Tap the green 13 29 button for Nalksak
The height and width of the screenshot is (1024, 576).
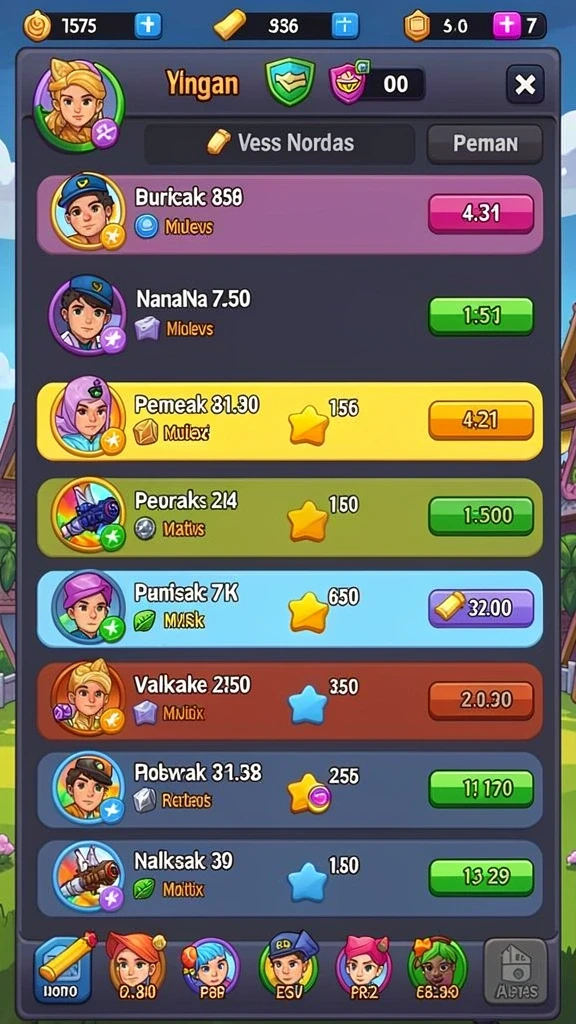click(481, 878)
